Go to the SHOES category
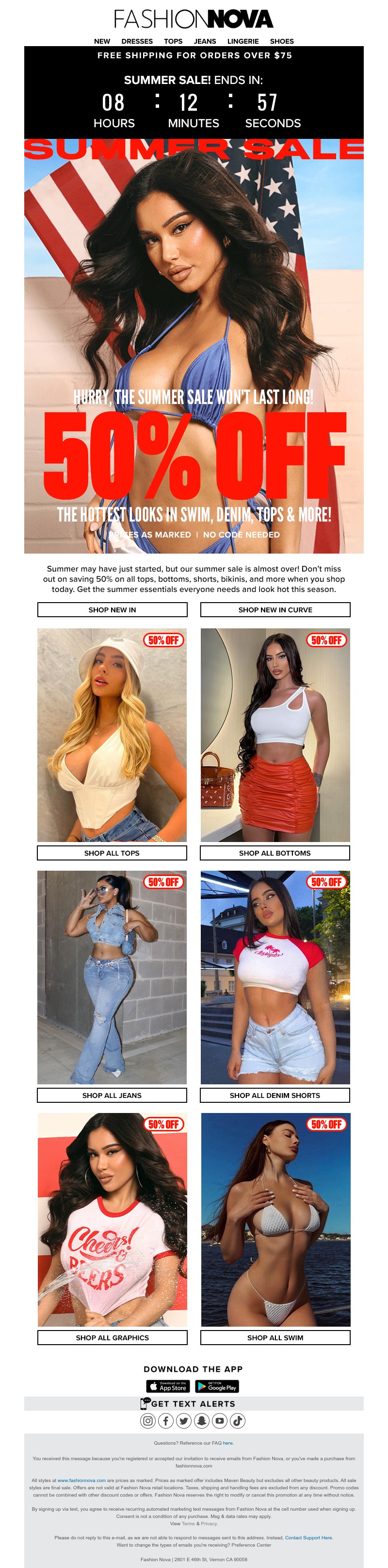 coord(282,41)
